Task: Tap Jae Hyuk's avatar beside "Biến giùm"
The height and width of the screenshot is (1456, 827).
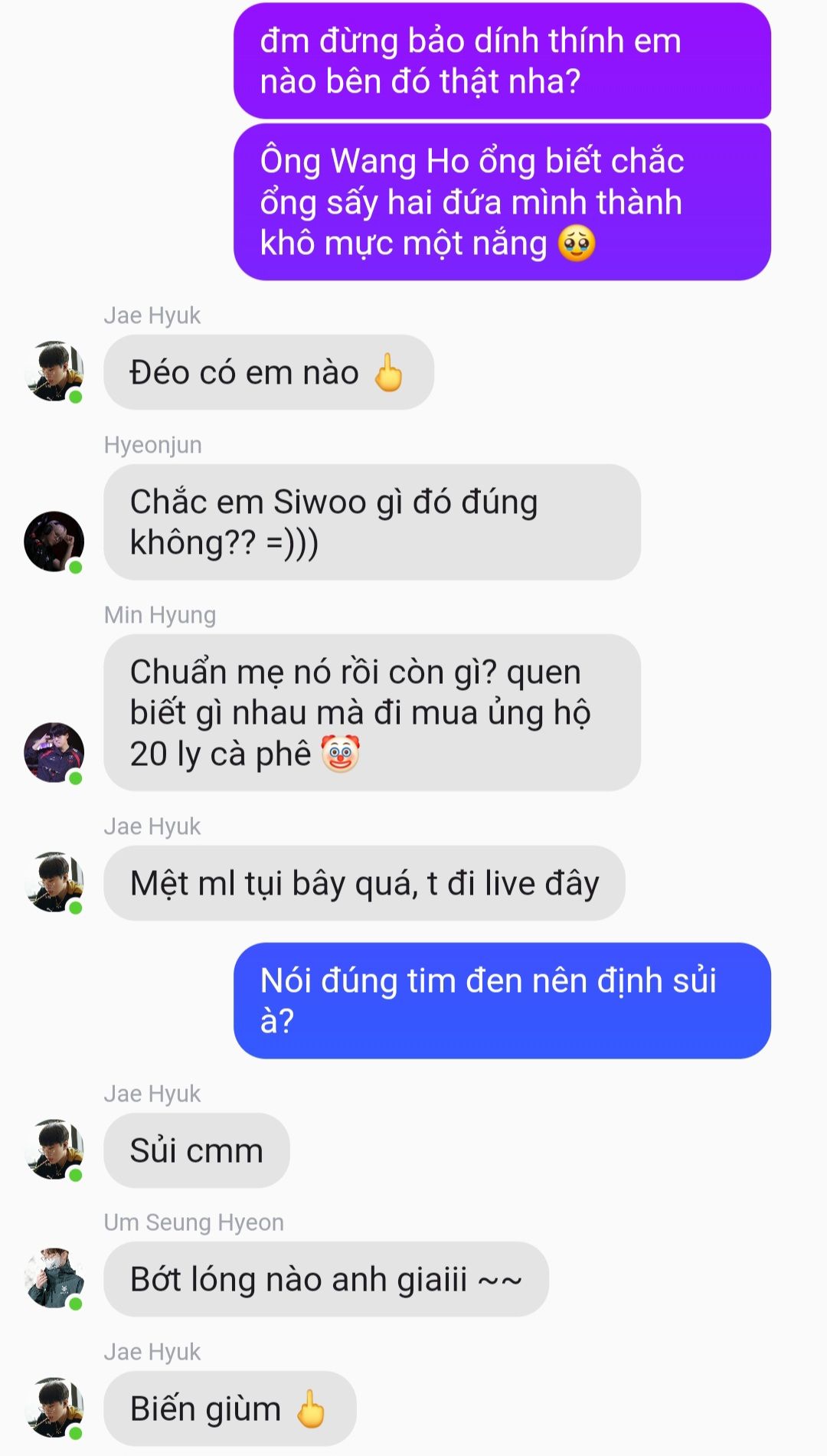Action: pyautogui.click(x=54, y=1408)
